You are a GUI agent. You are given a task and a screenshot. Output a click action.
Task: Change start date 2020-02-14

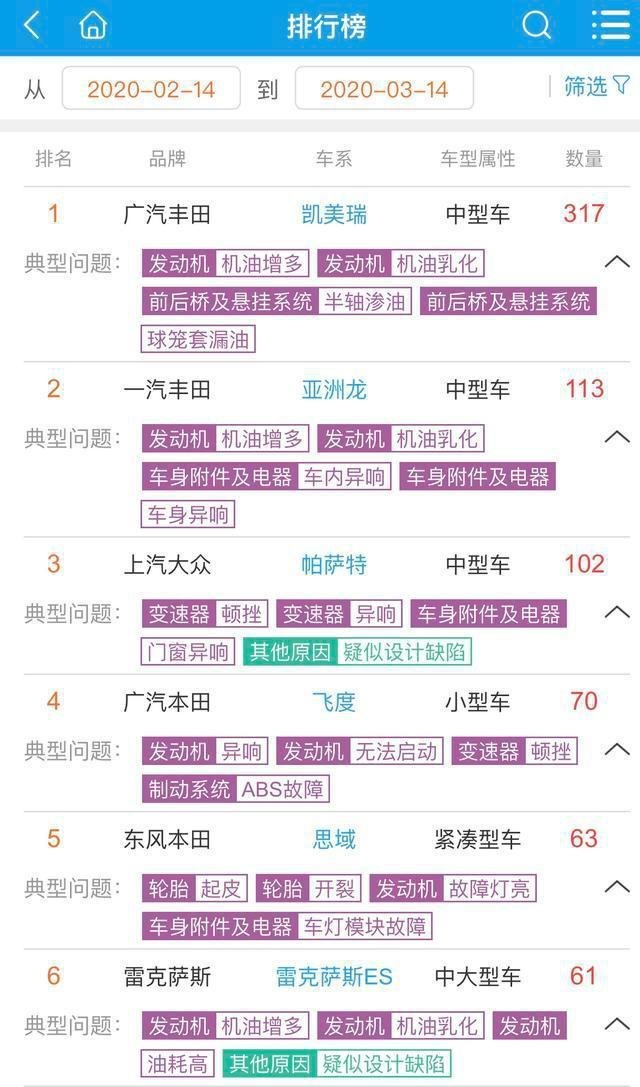point(151,89)
